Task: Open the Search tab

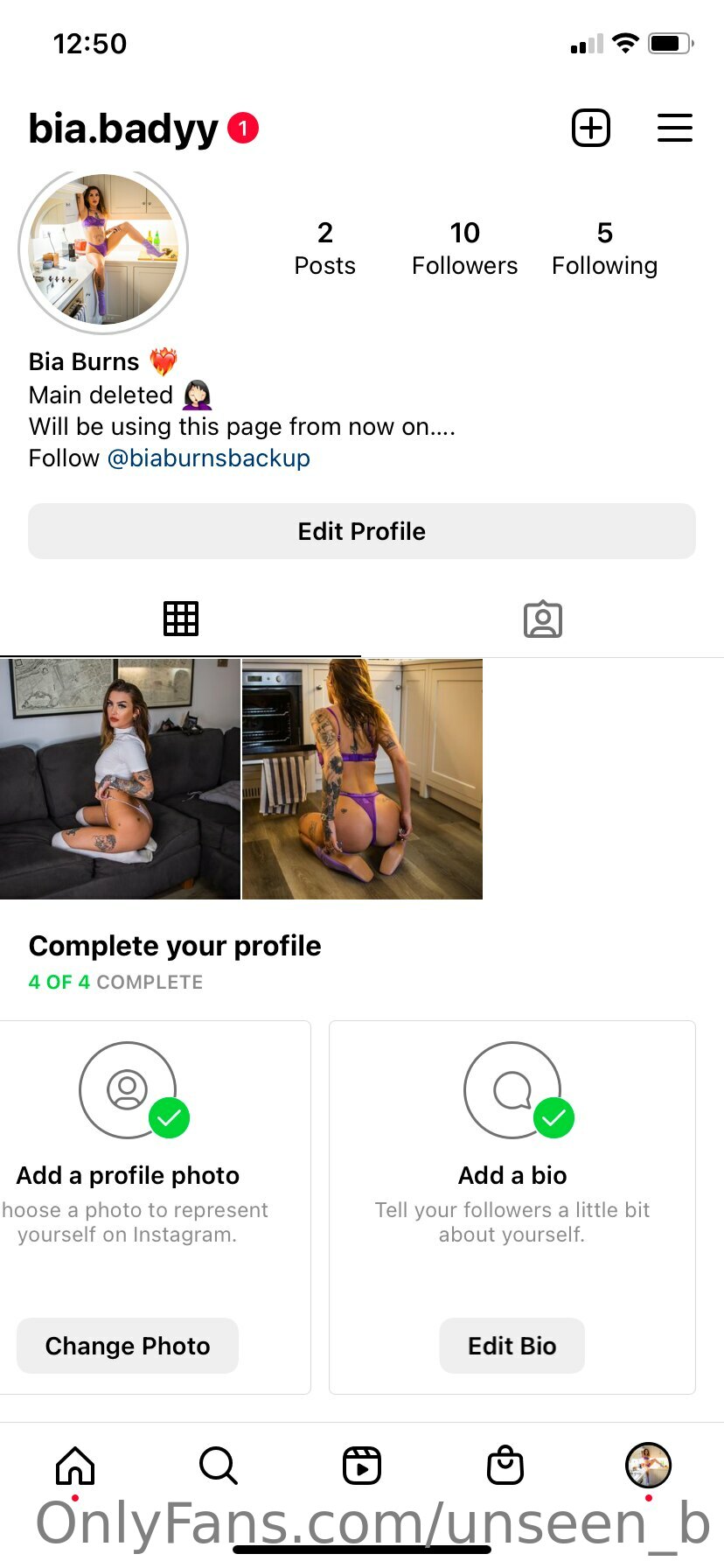Action: coord(218,1466)
